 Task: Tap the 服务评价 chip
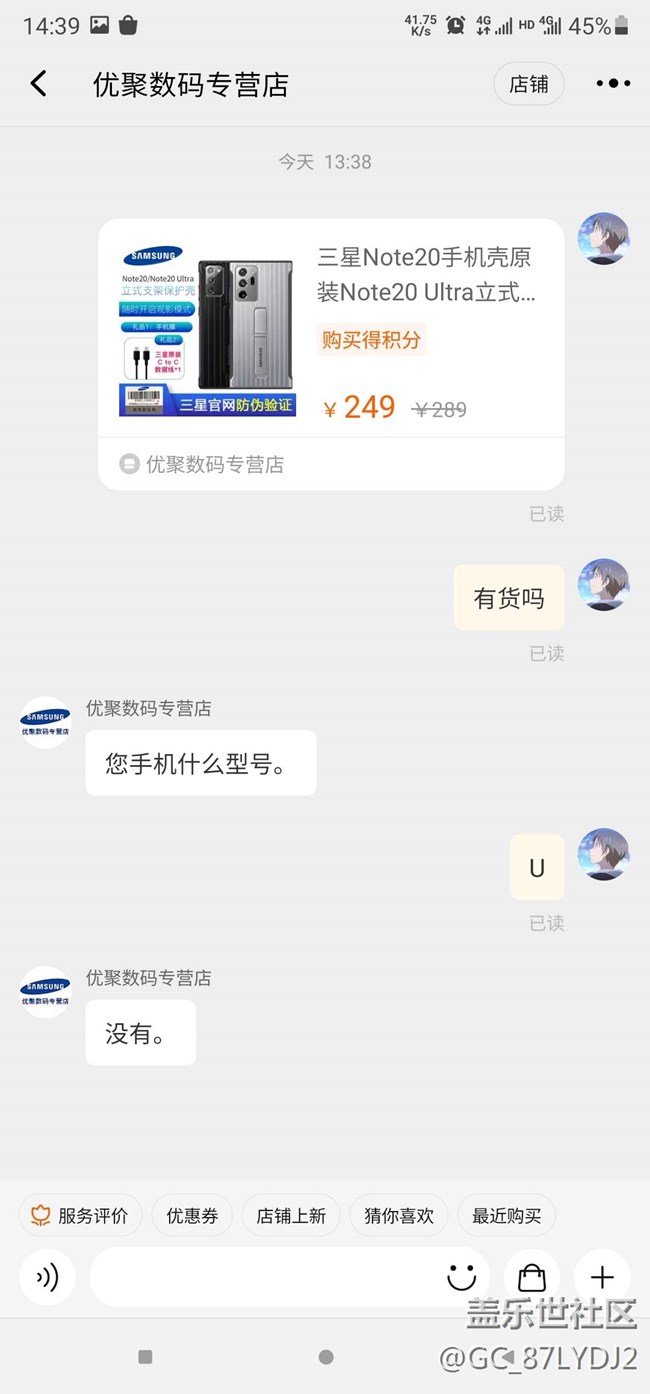[80, 1216]
